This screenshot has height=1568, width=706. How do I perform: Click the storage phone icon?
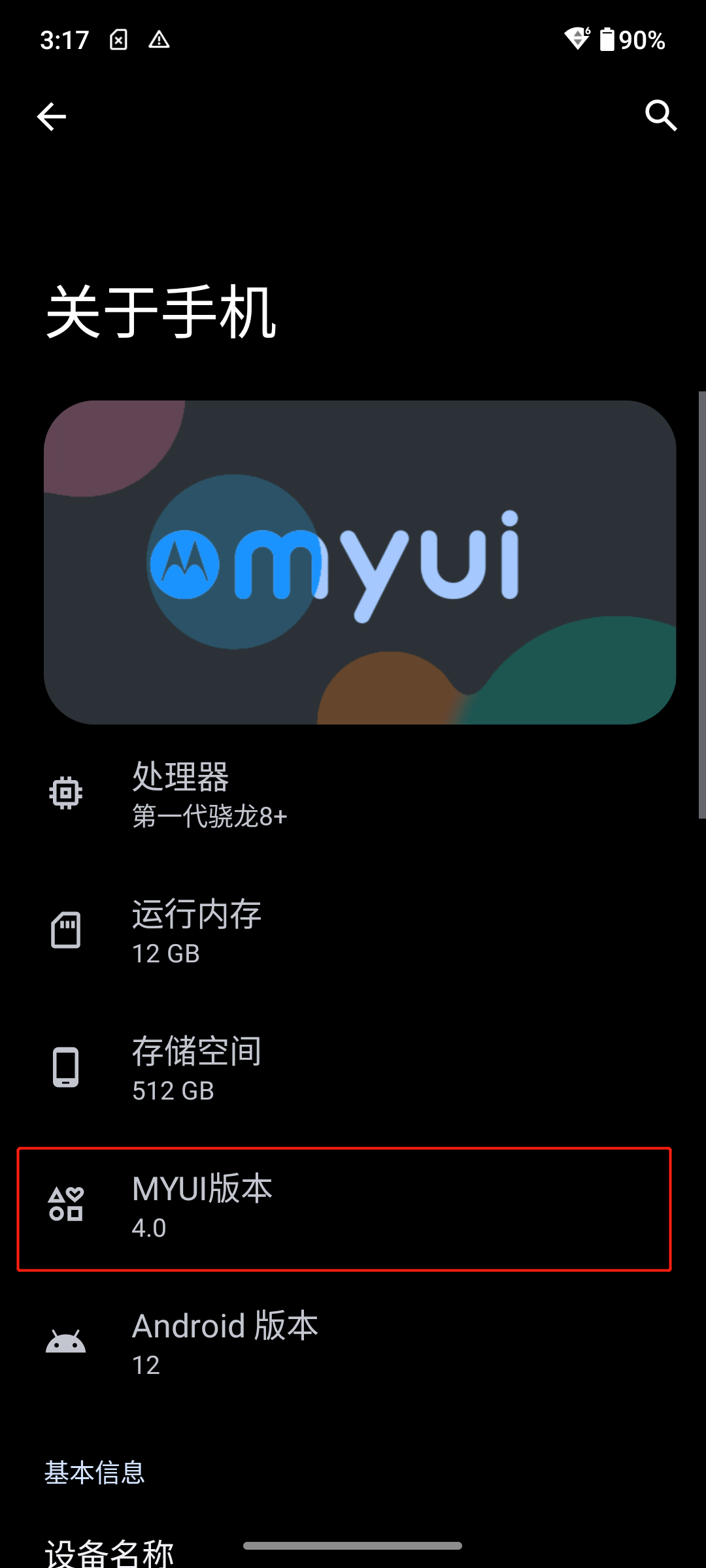click(x=65, y=1066)
